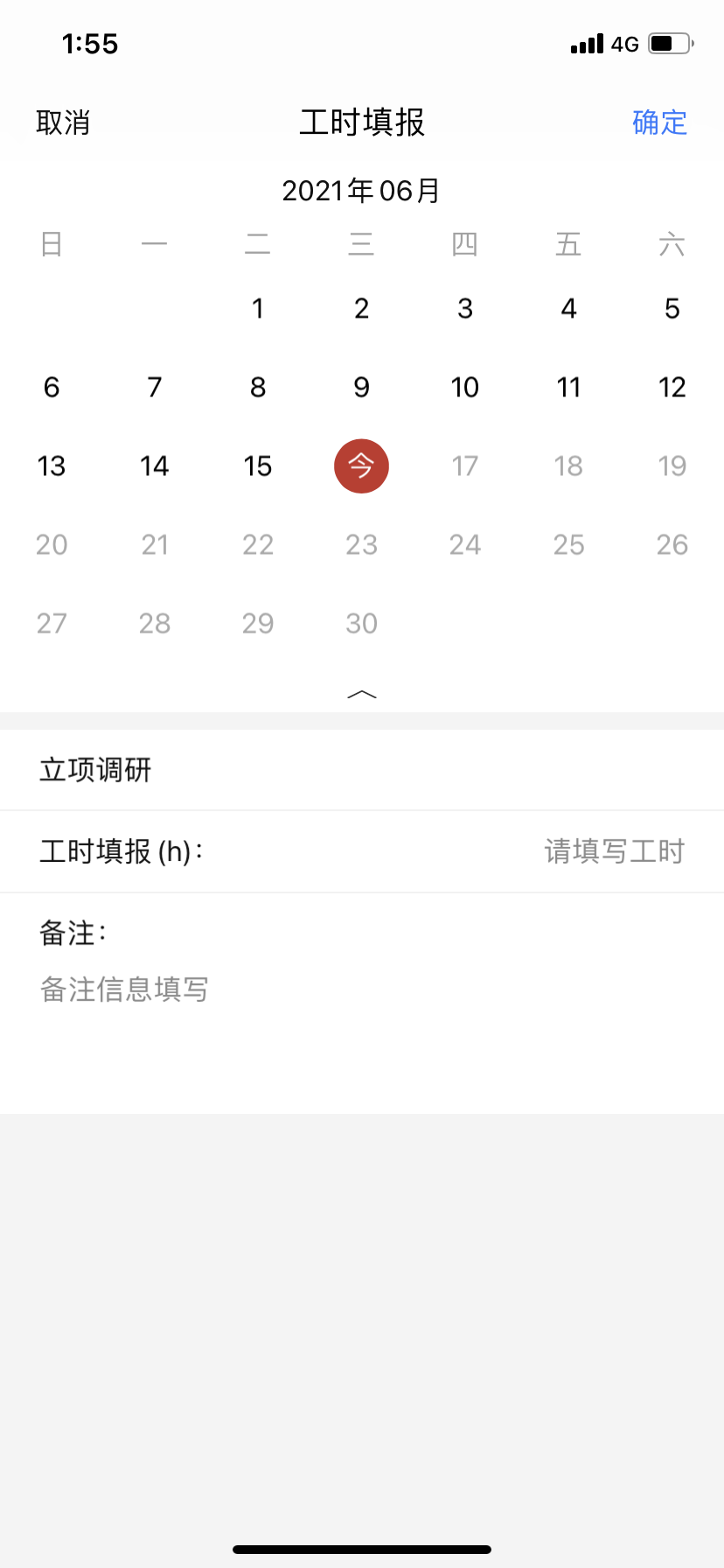Choose June 7 on the calendar
Screen dimensions: 724x1568
tap(155, 387)
